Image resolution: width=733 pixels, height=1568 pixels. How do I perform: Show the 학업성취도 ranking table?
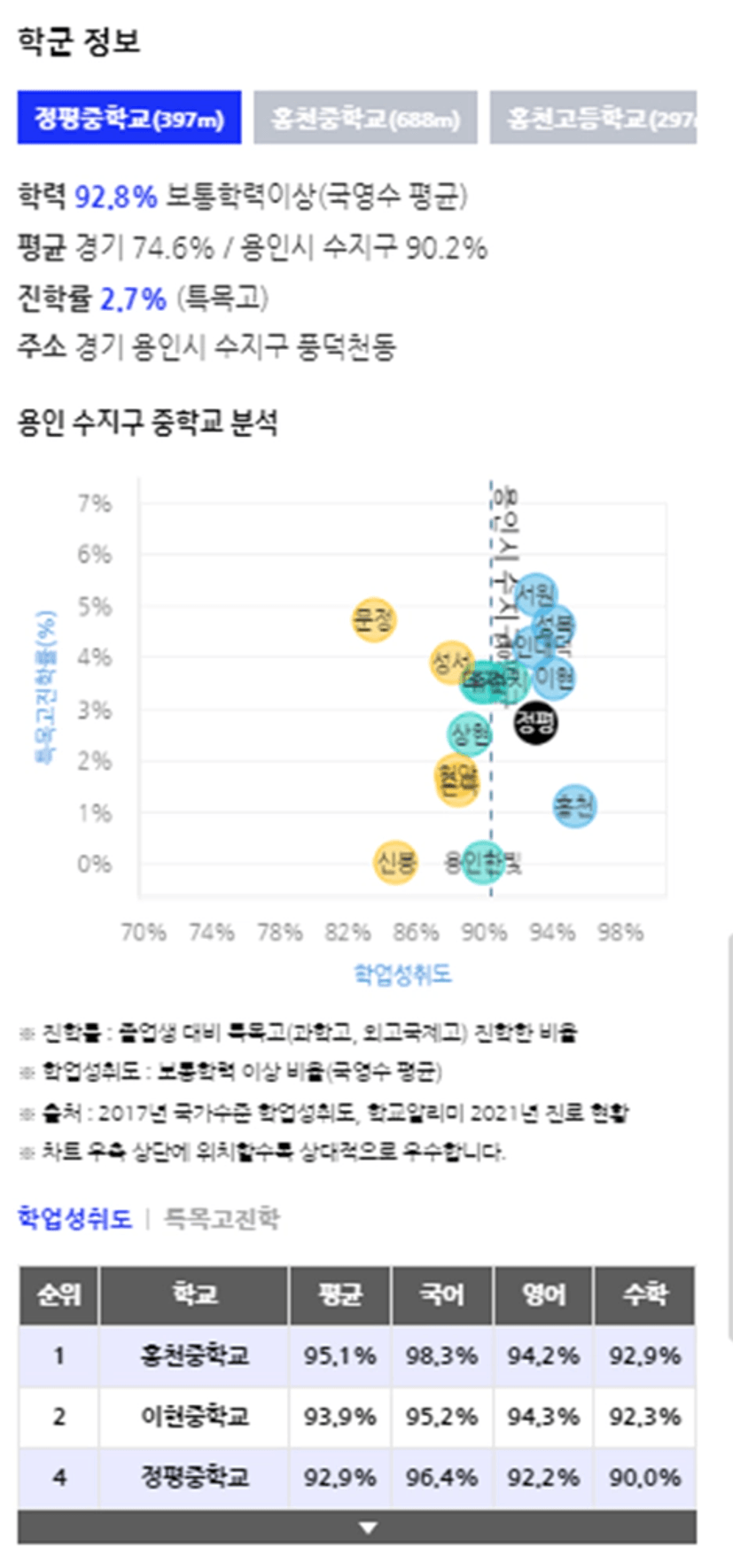[74, 1219]
